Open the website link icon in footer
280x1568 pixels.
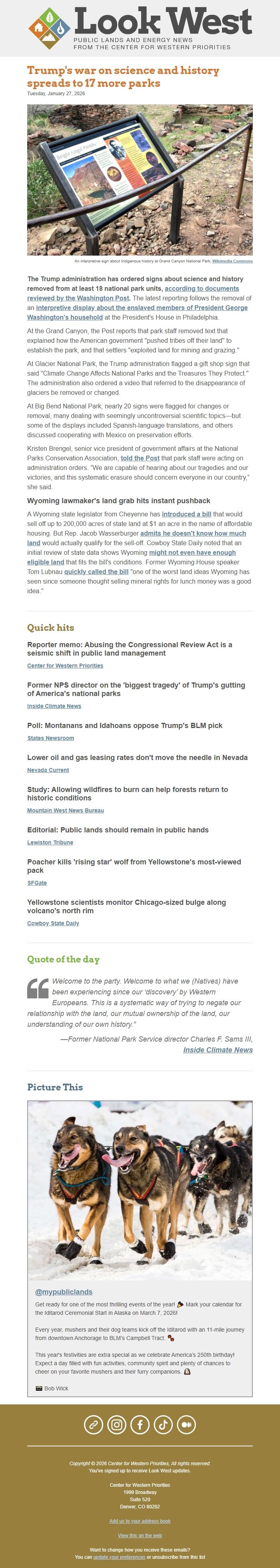[93, 1424]
